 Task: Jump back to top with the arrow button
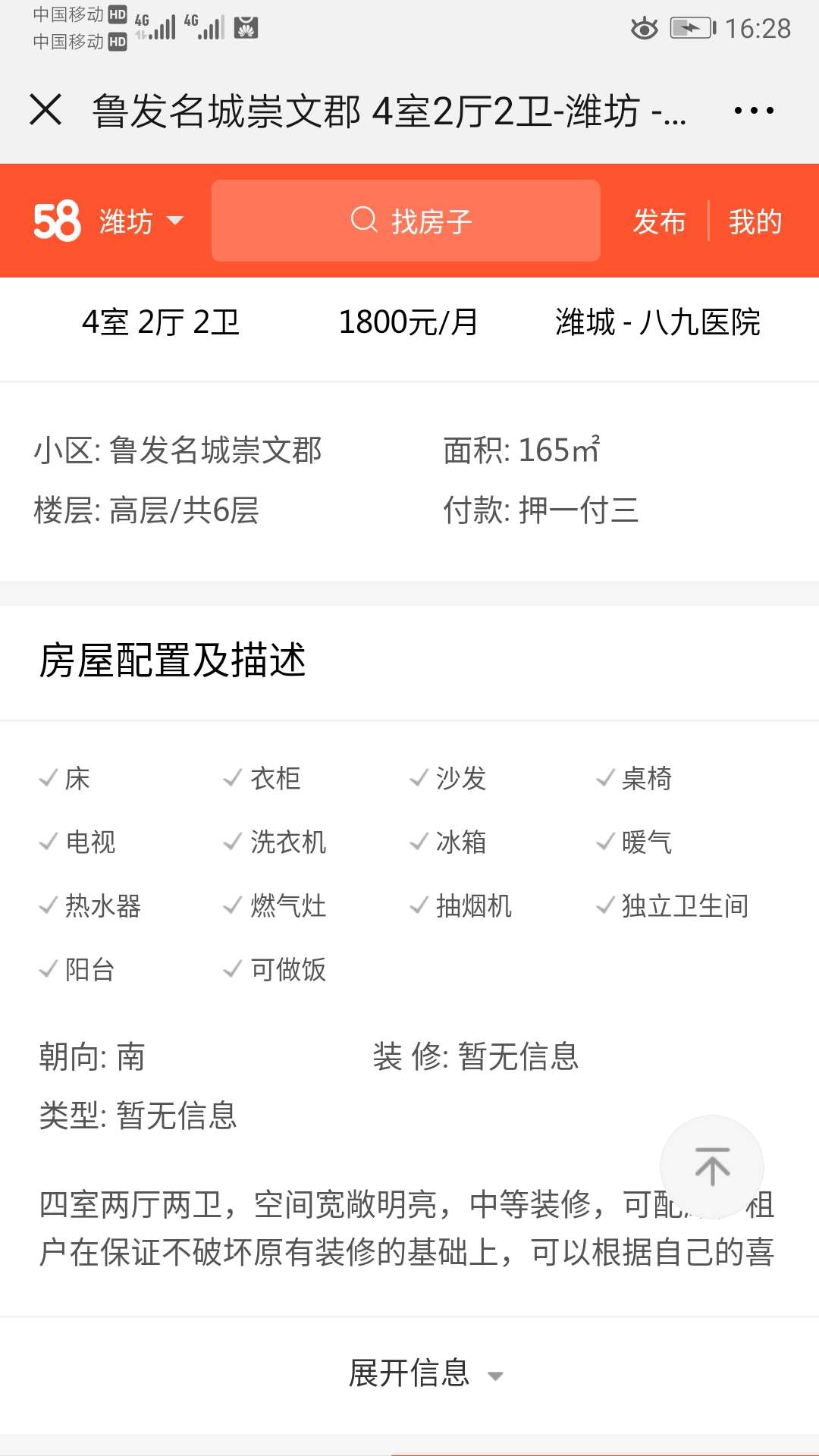(x=712, y=1166)
